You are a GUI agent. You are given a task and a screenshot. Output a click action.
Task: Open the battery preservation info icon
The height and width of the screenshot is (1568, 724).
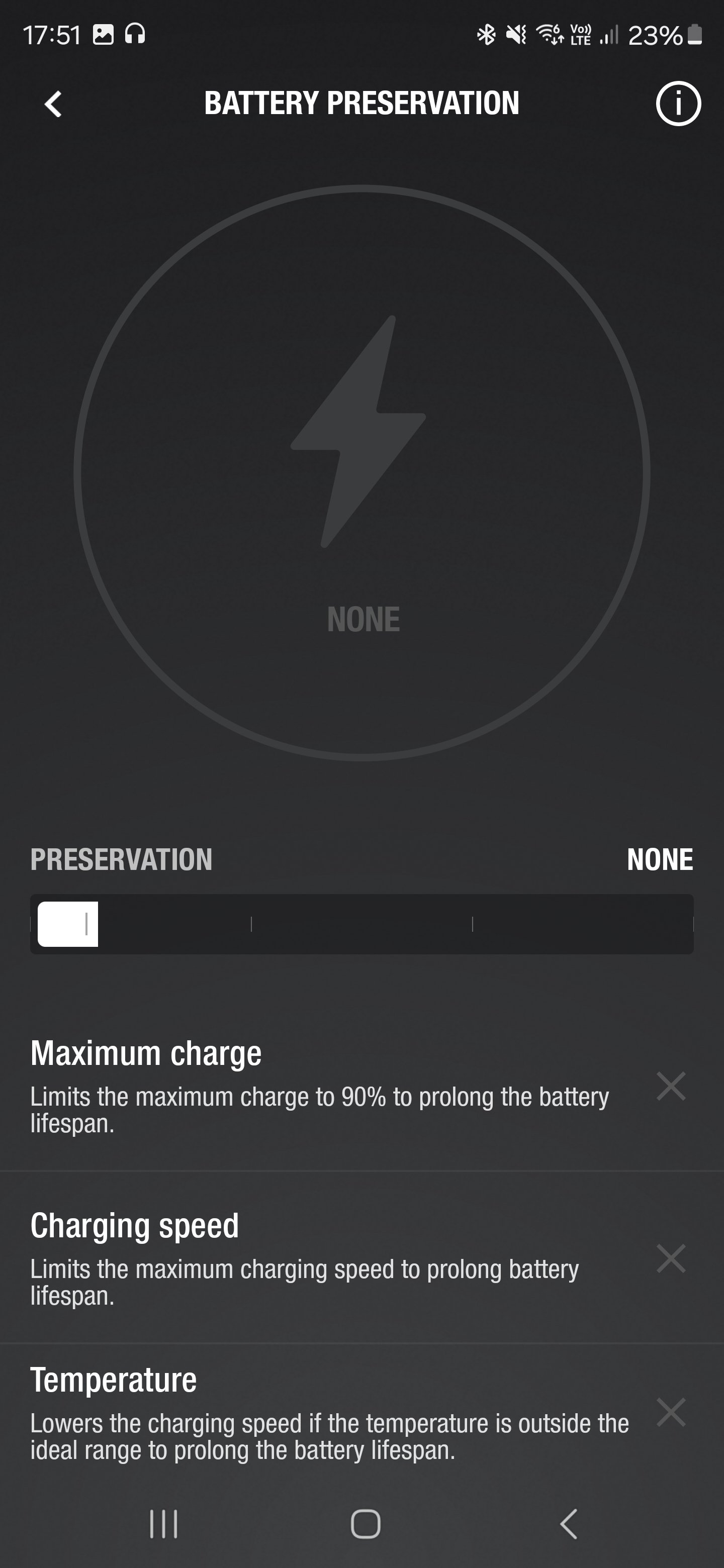click(678, 104)
